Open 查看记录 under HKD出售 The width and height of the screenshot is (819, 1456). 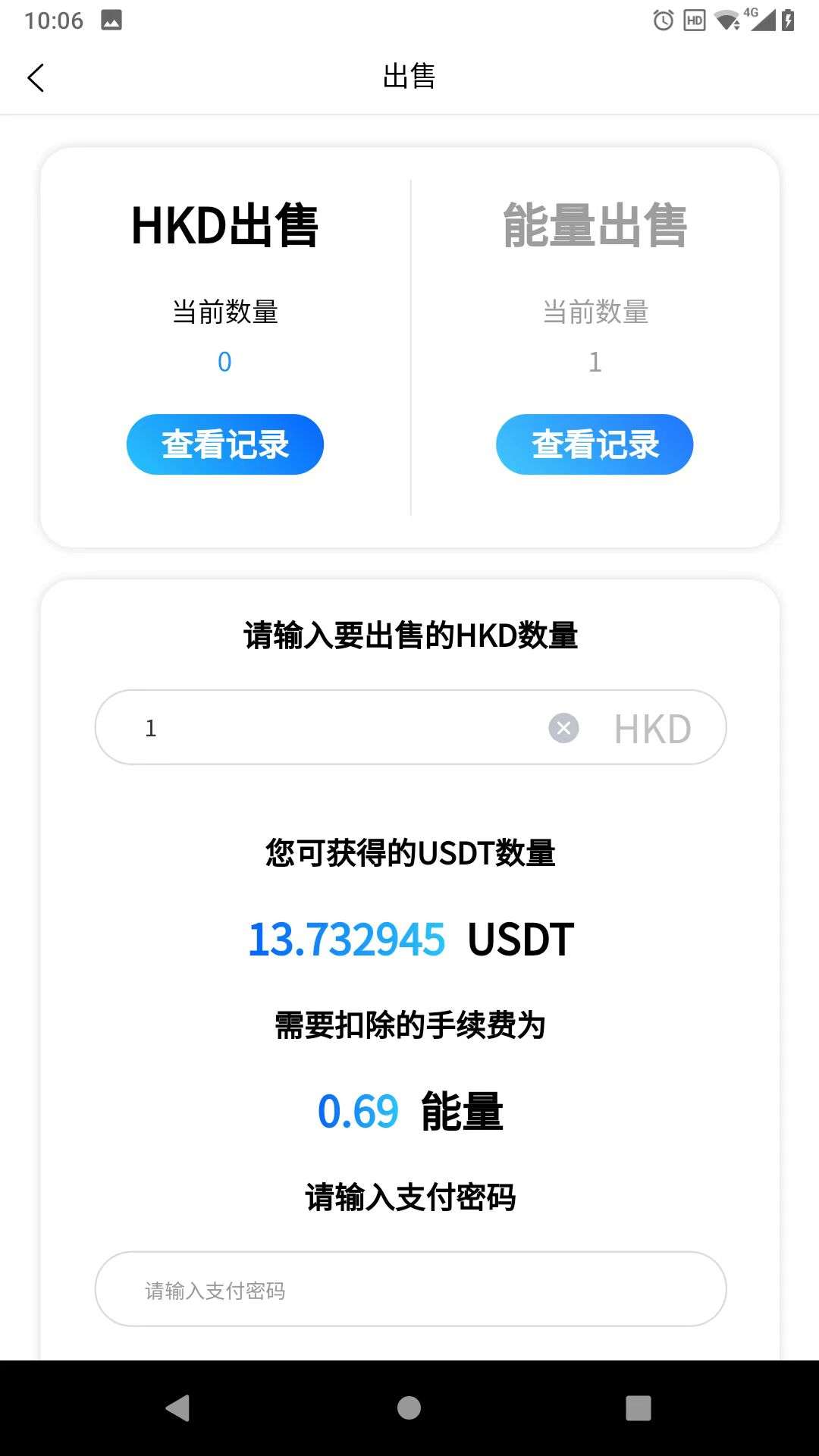[225, 444]
